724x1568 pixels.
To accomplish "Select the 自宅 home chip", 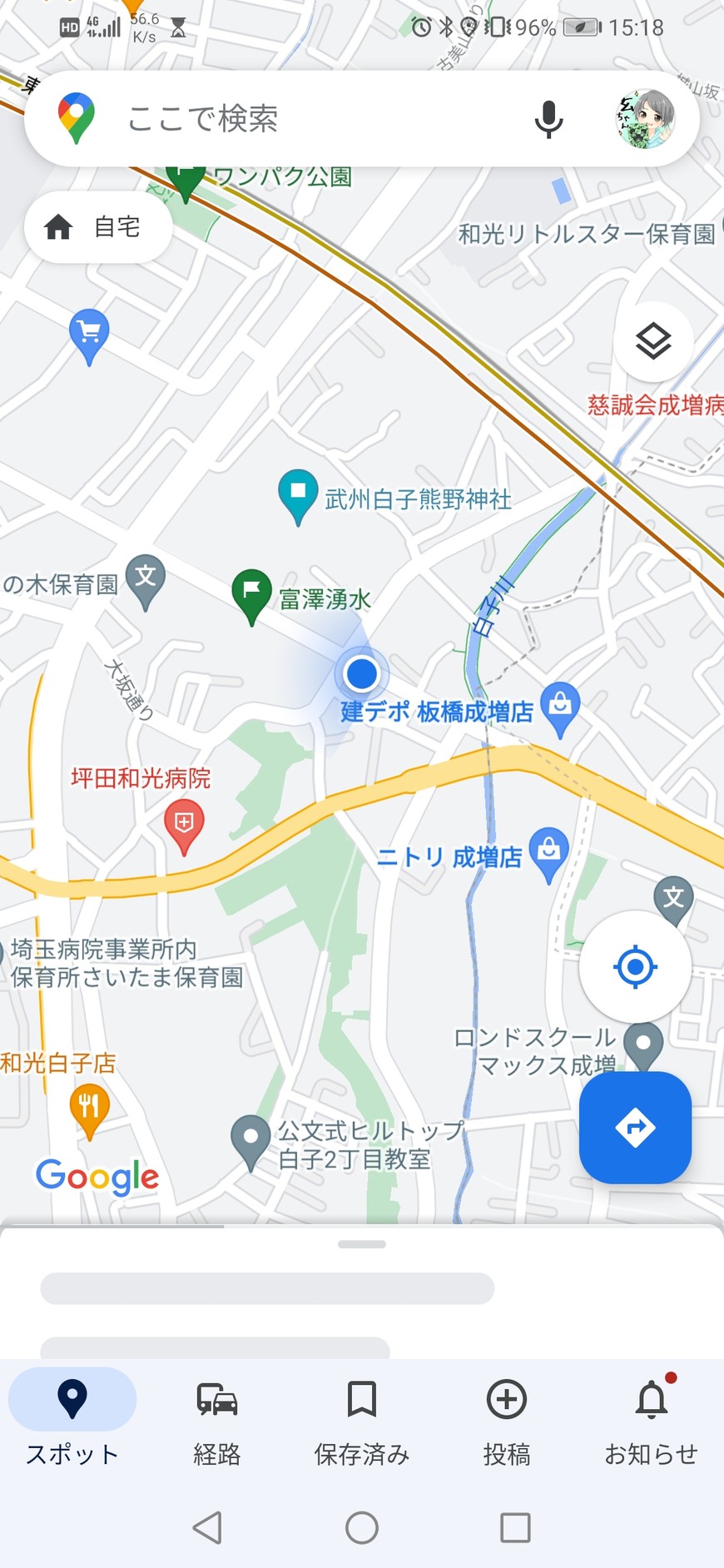I will pos(98,226).
